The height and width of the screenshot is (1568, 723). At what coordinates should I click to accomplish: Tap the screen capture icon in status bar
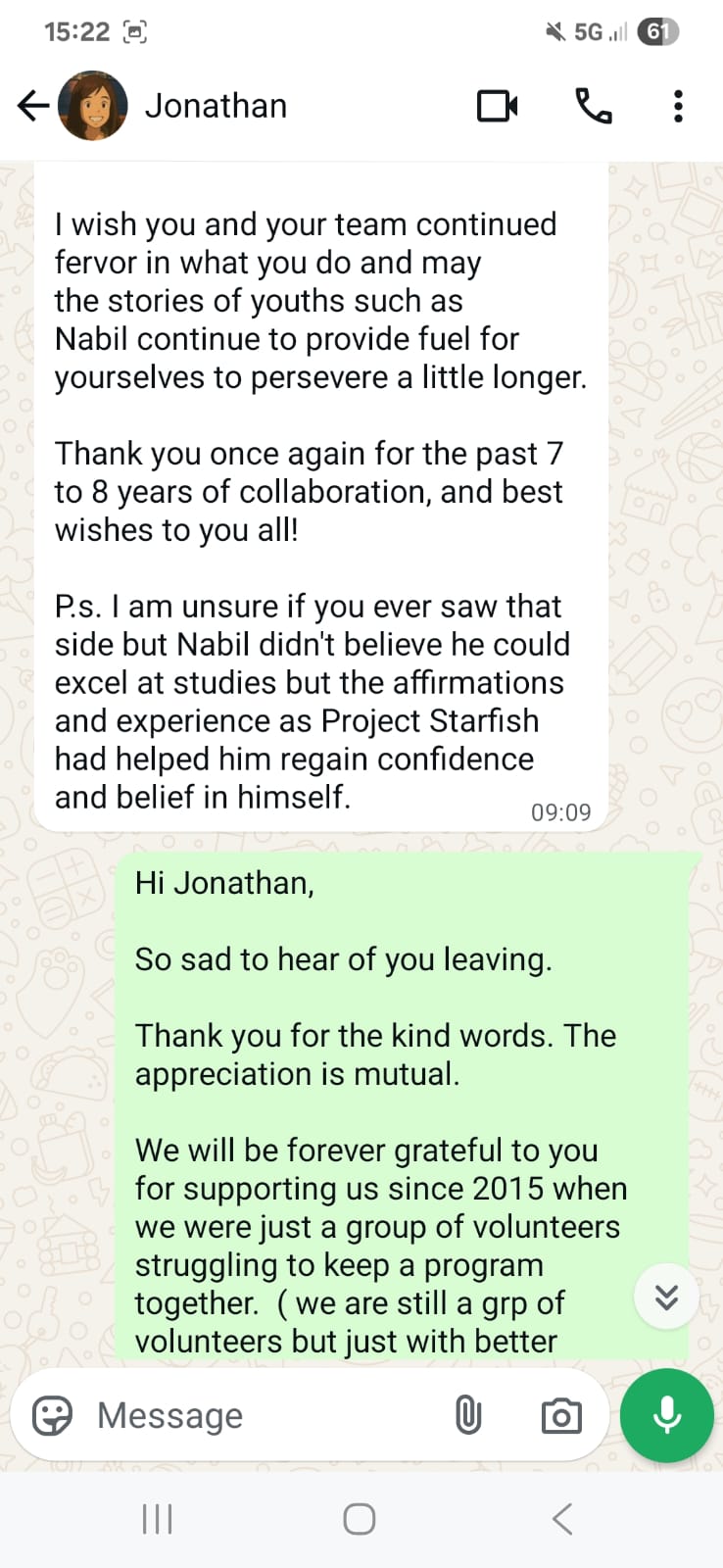(135, 31)
